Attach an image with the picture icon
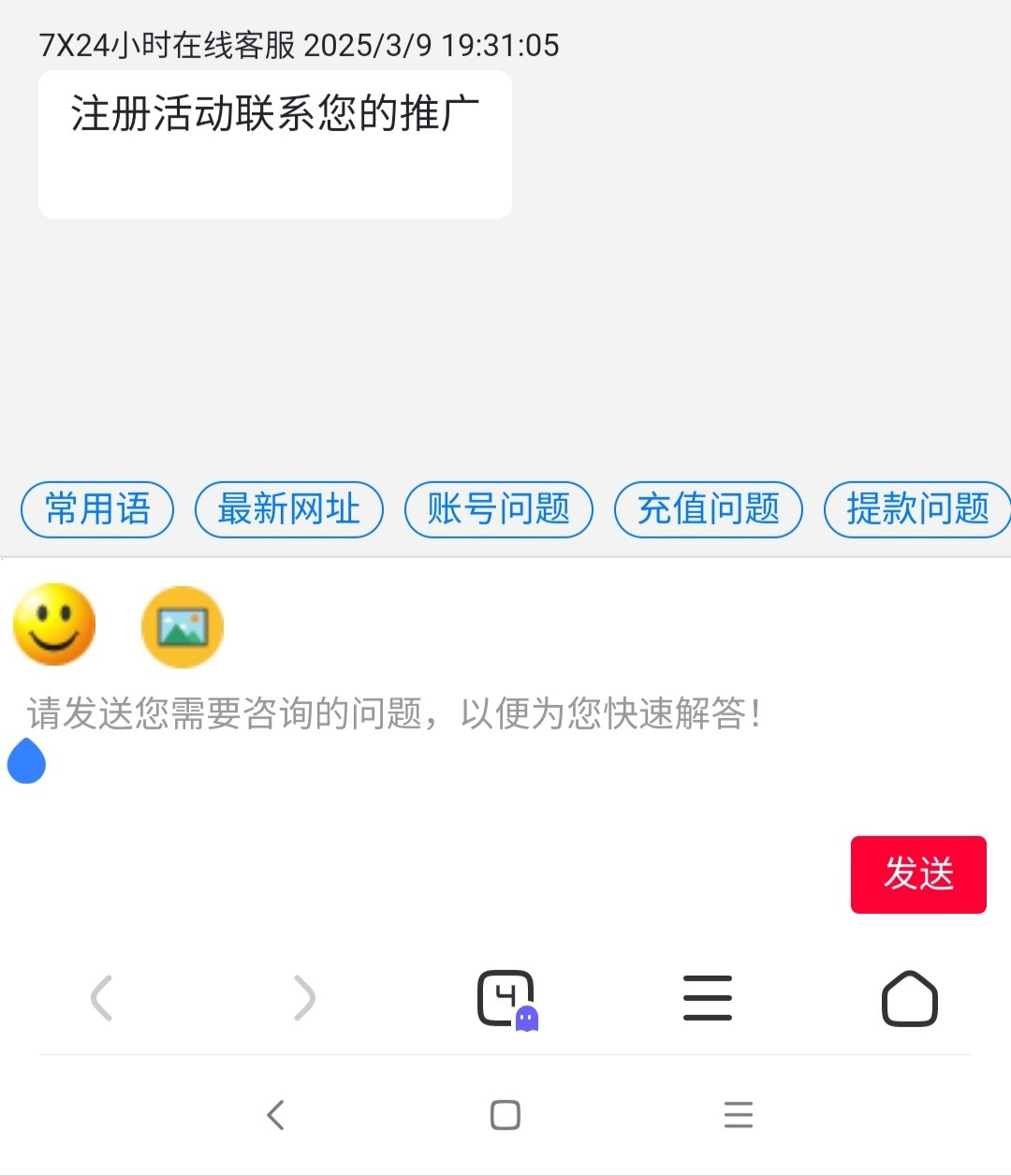Screen dimensions: 1011x1176 point(183,626)
